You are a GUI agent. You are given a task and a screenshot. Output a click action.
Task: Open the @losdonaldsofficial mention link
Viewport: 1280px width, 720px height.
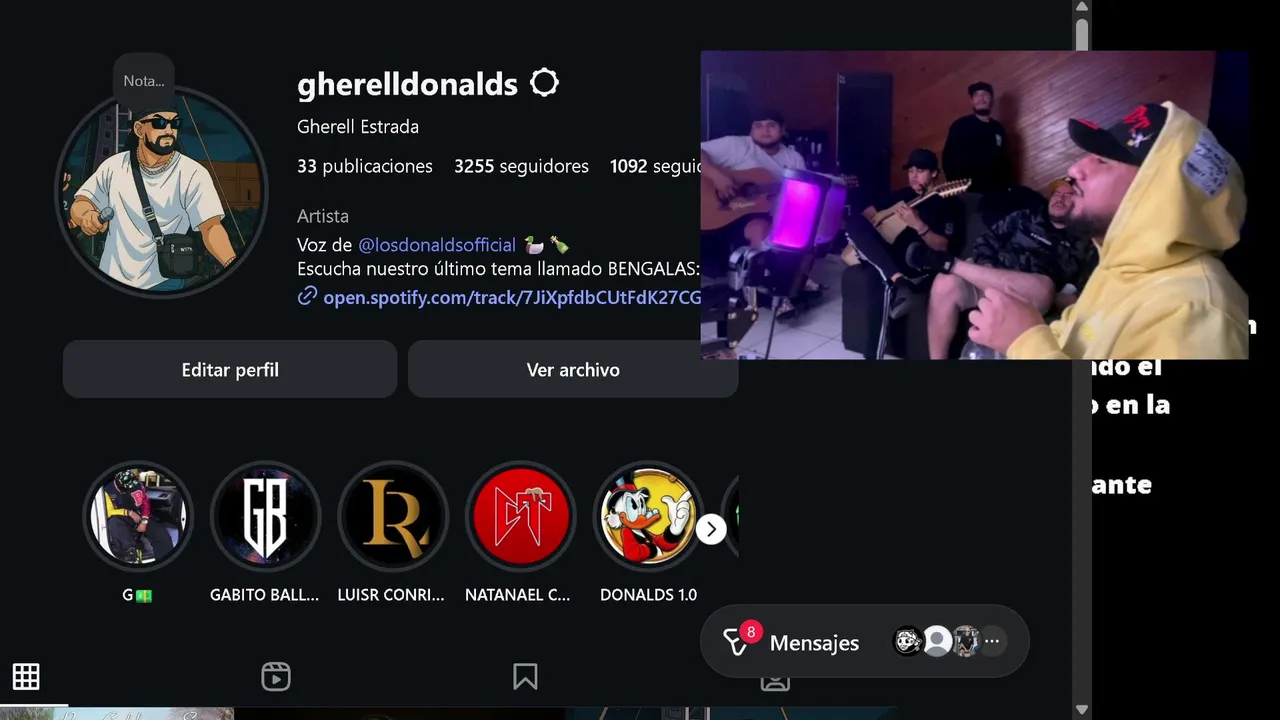point(437,245)
